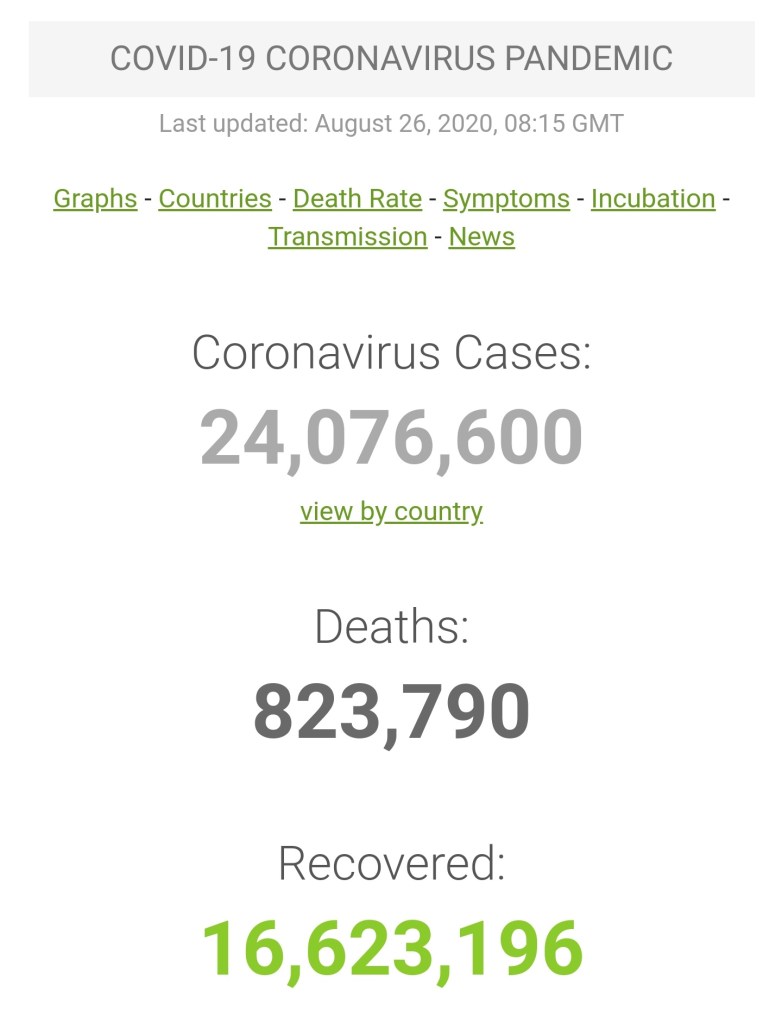
Task: Open the Countries link
Action: click(215, 198)
